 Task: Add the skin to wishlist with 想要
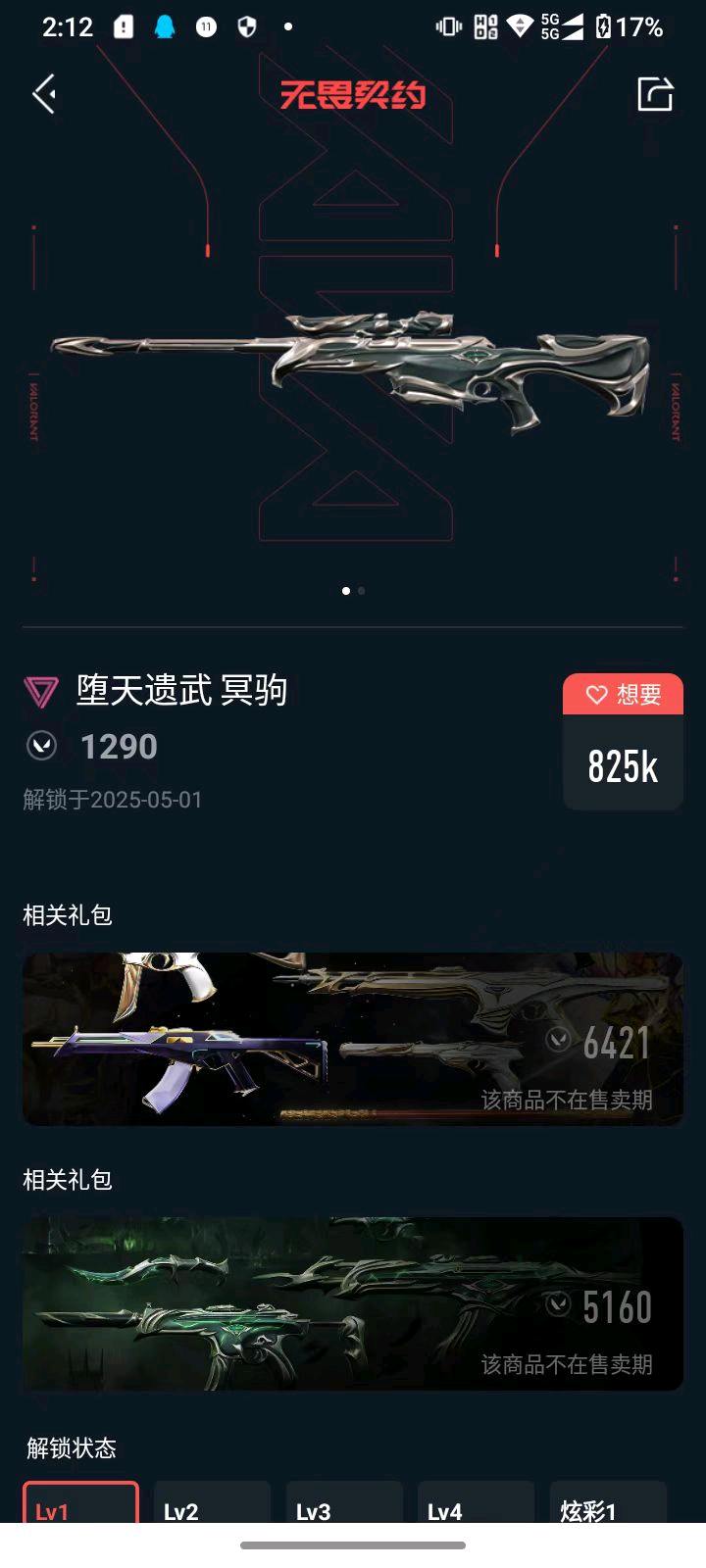point(623,695)
